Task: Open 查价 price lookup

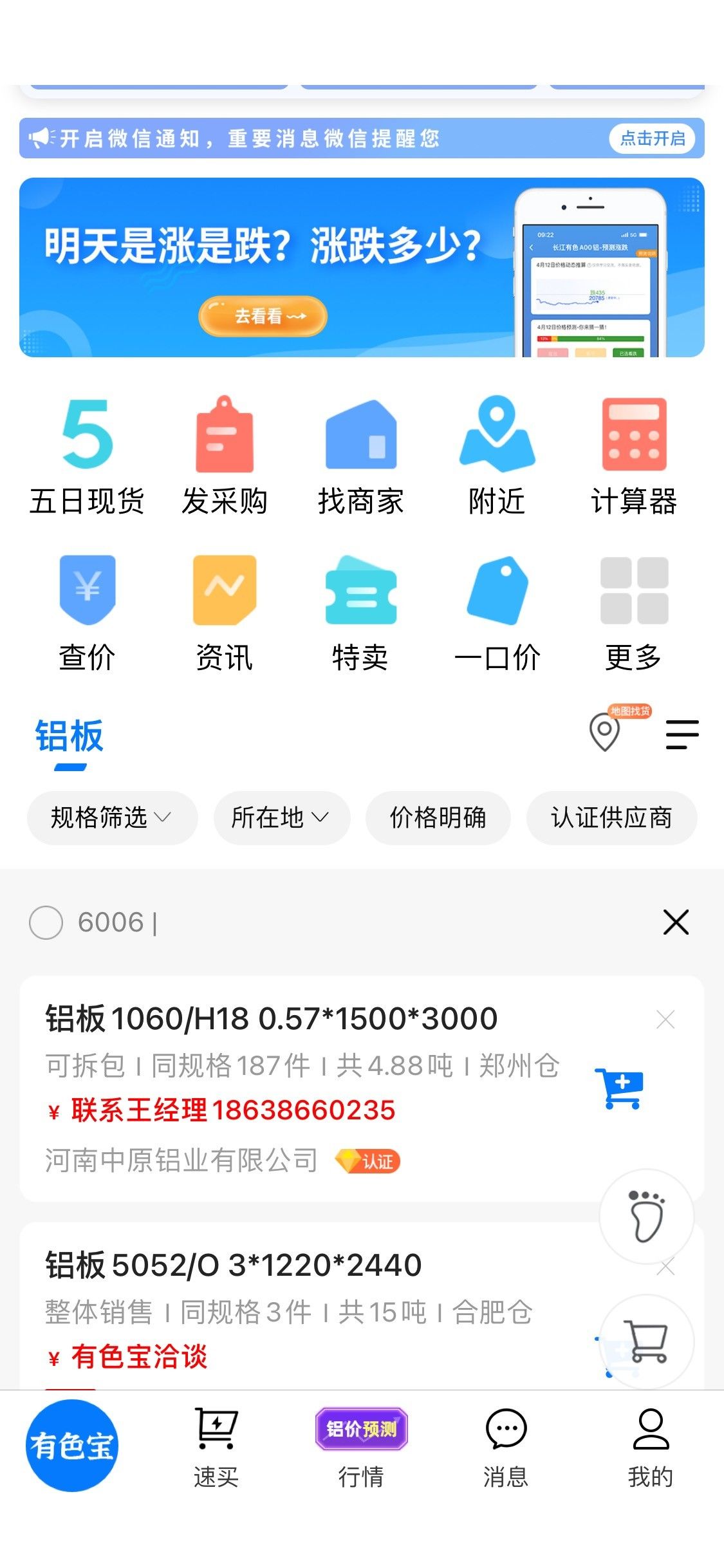Action: pyautogui.click(x=87, y=613)
